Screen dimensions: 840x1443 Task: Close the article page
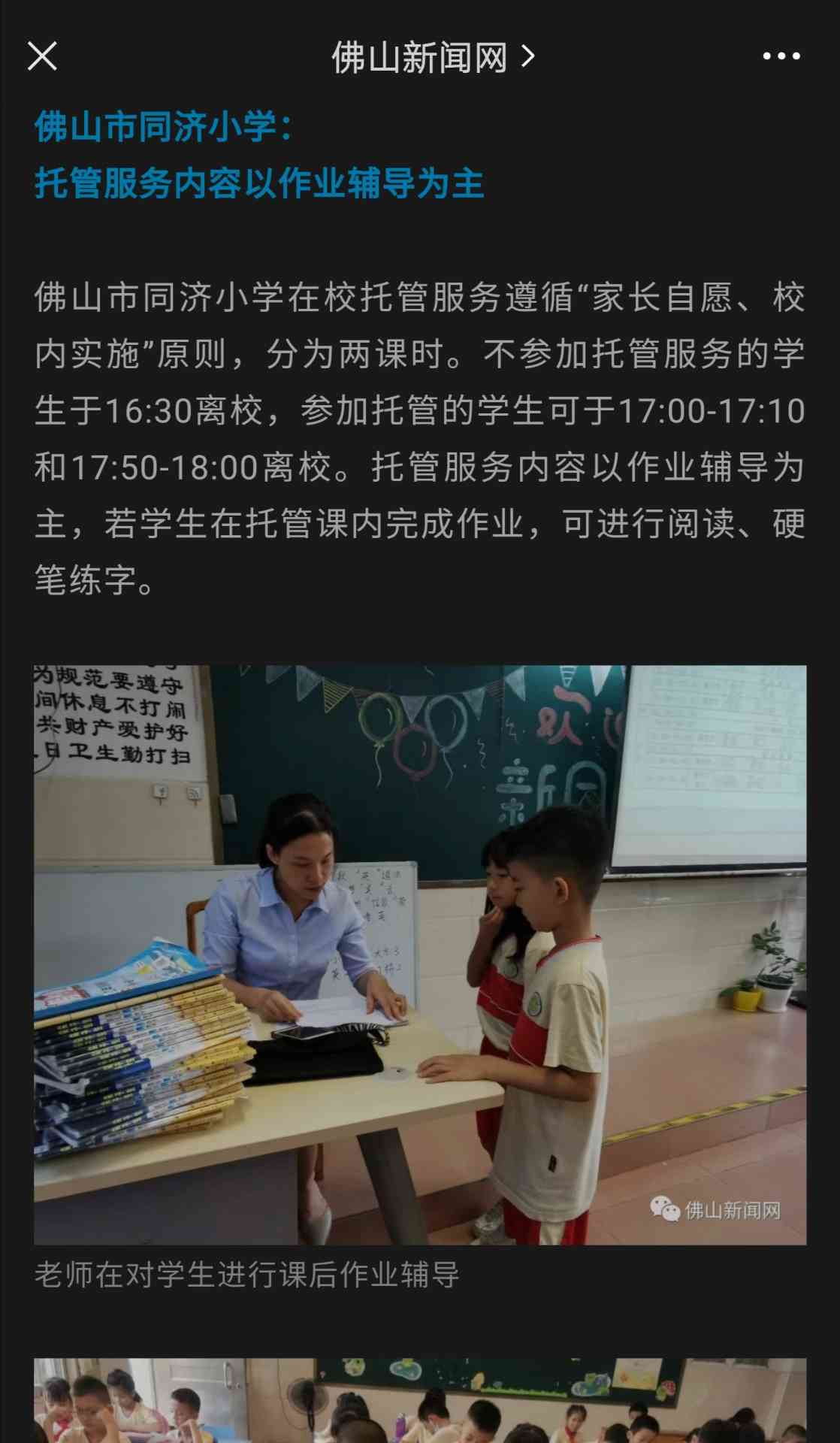click(42, 56)
